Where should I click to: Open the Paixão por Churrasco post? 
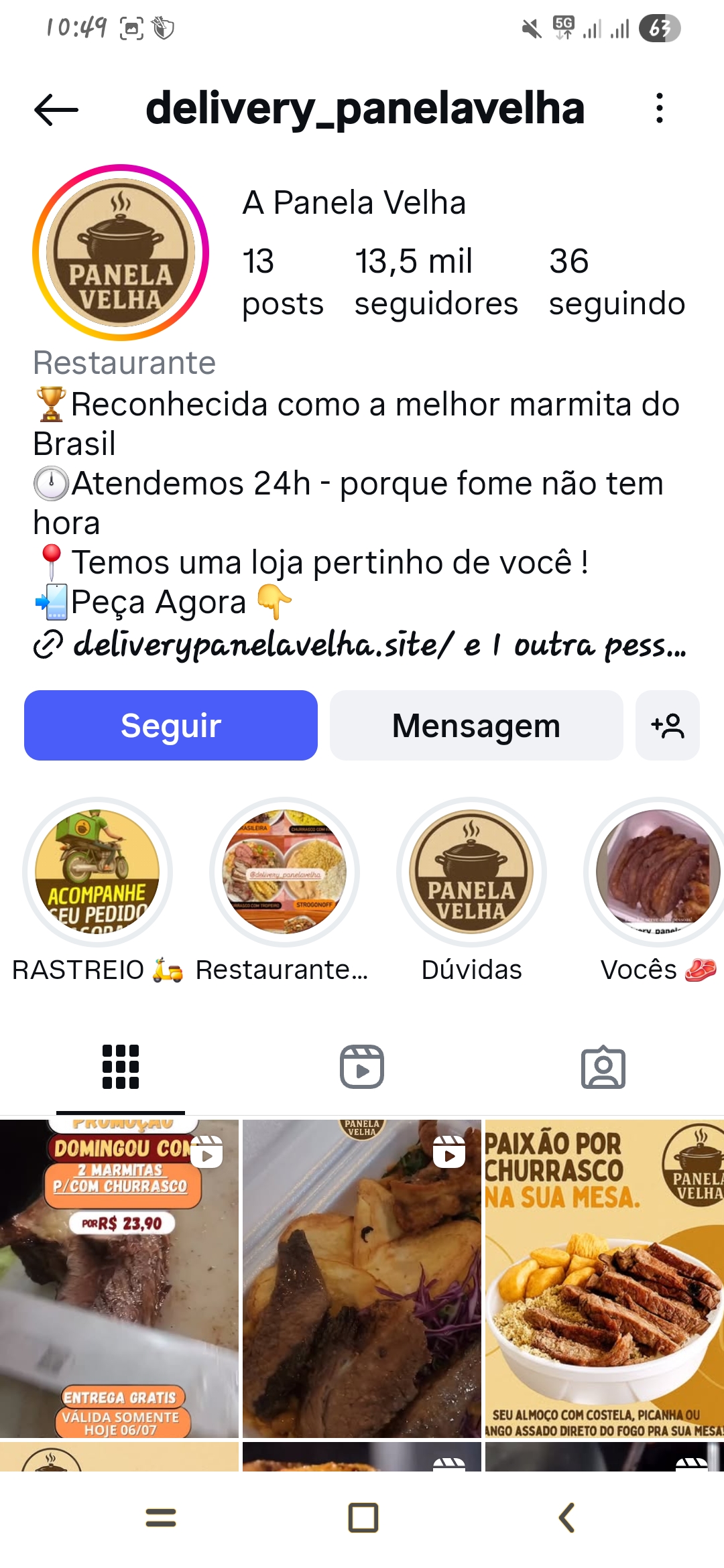coord(605,1279)
